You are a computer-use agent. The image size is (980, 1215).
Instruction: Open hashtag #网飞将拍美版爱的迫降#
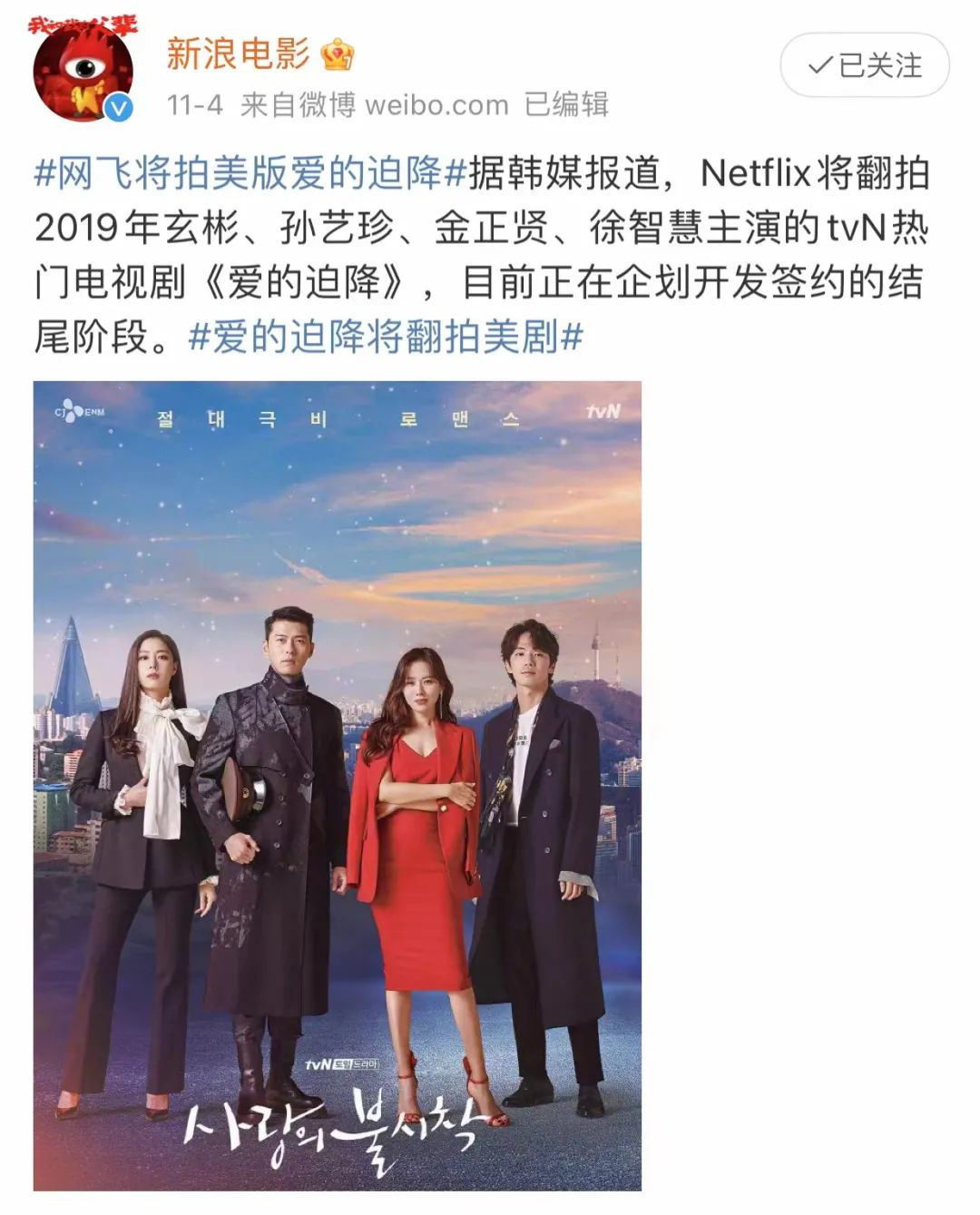pos(250,173)
